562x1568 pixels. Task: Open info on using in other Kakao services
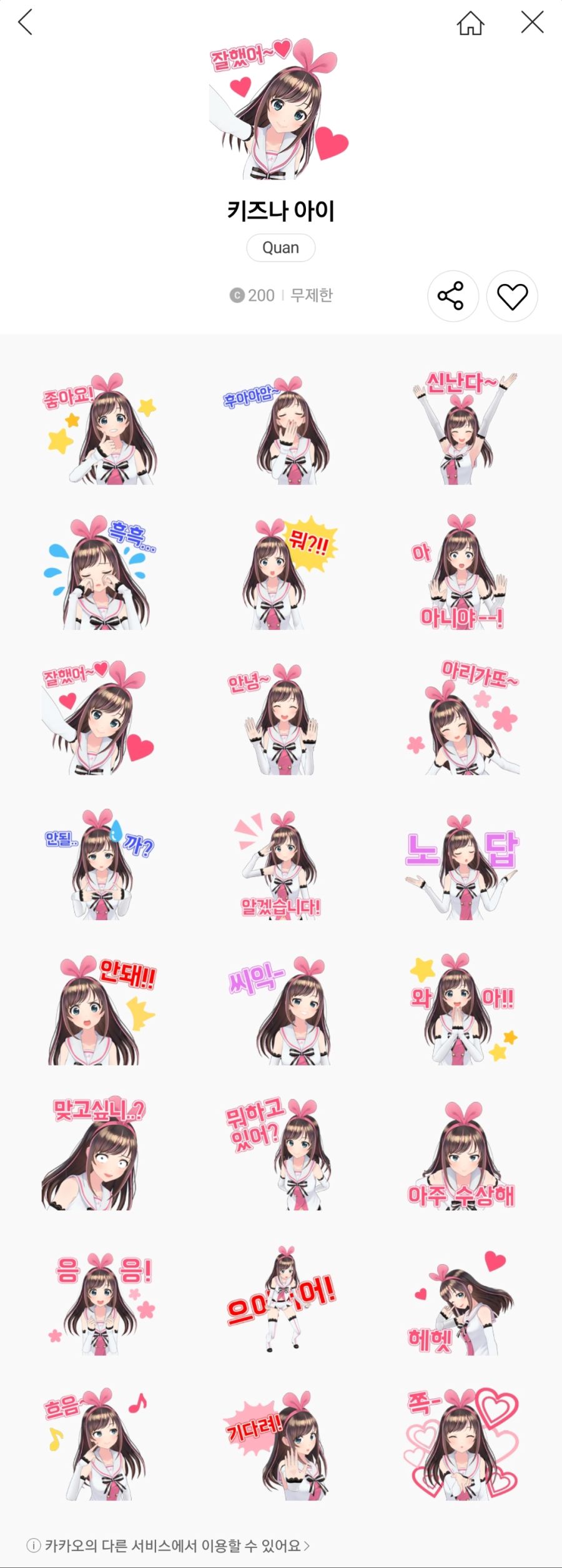click(169, 1546)
